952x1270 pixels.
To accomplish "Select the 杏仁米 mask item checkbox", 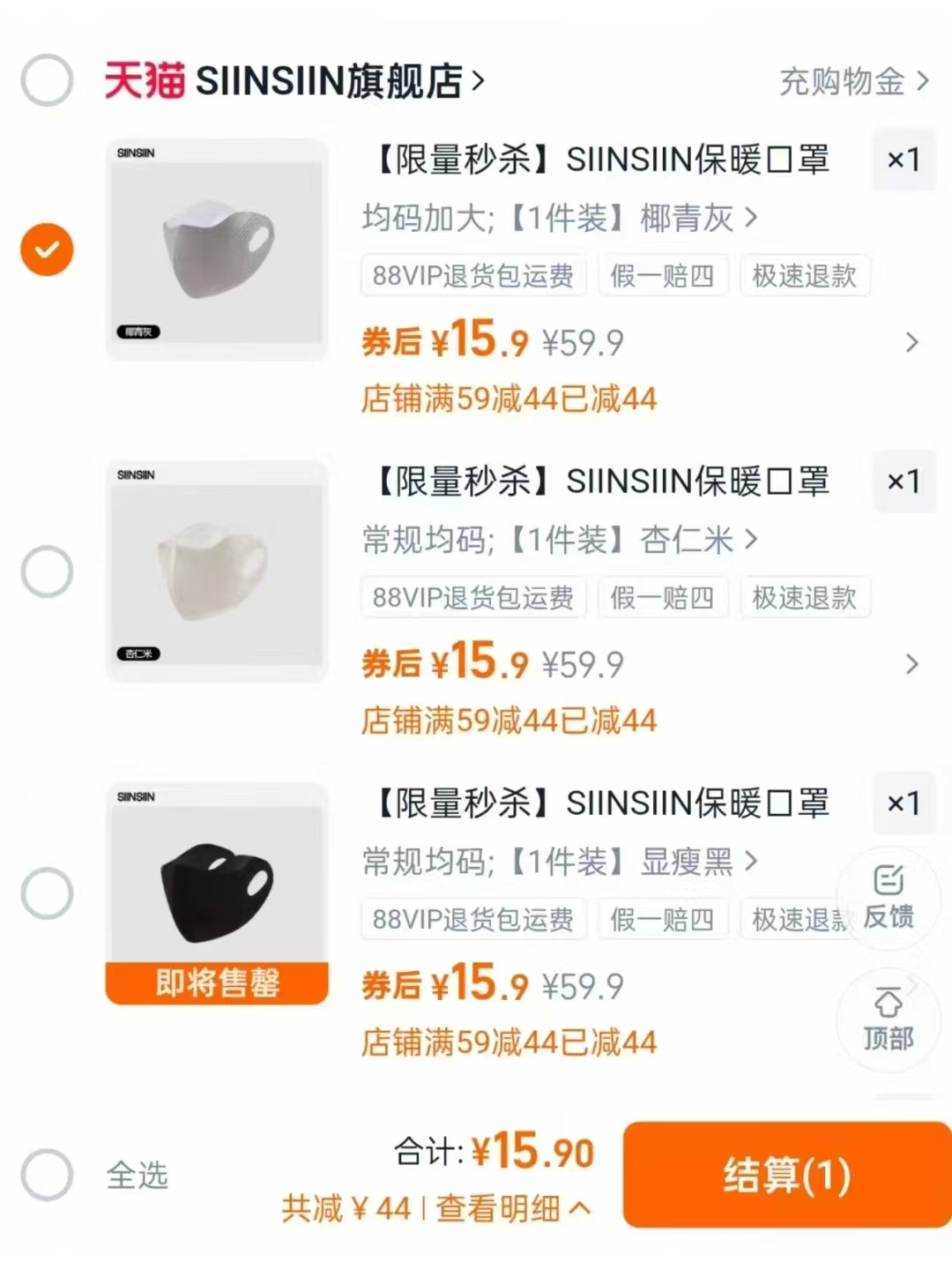I will 46,570.
